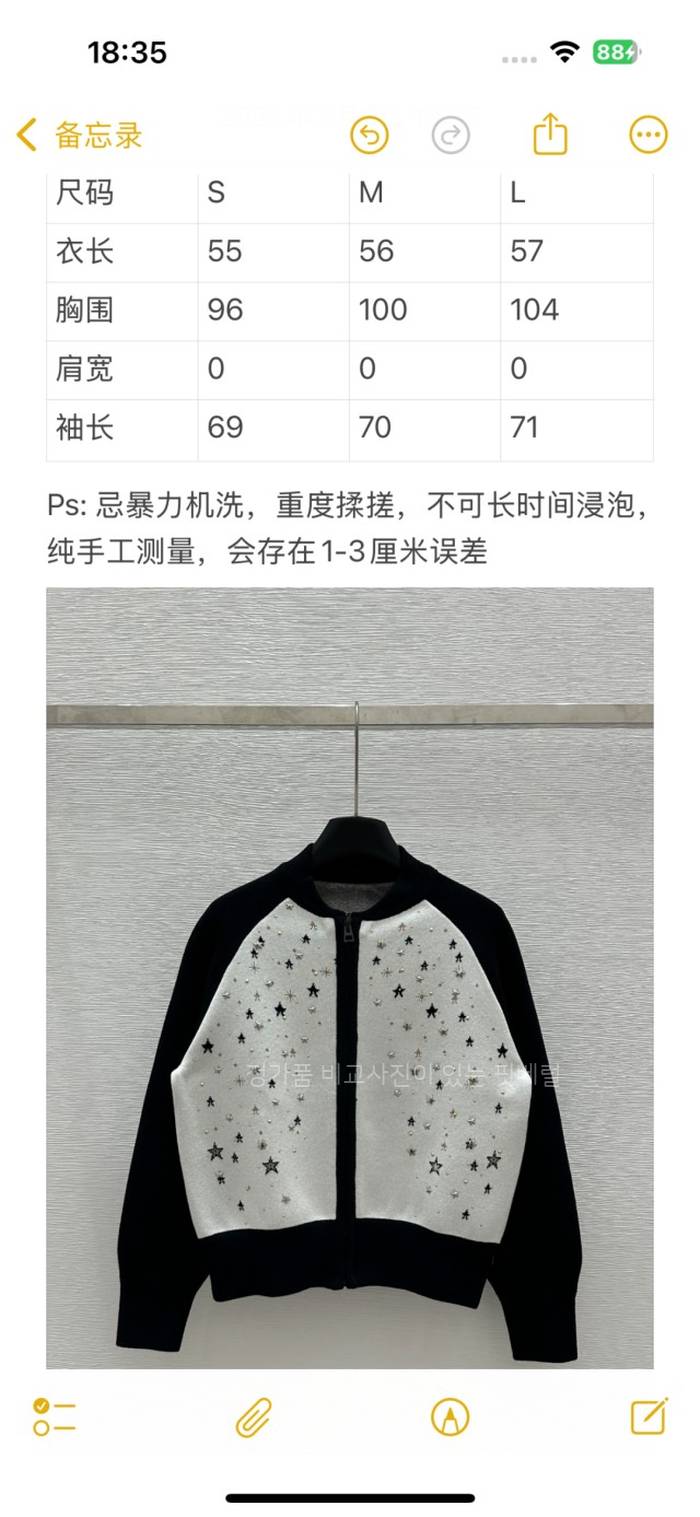The width and height of the screenshot is (700, 1517).
Task: Open the markup pen tool
Action: pos(450,1417)
